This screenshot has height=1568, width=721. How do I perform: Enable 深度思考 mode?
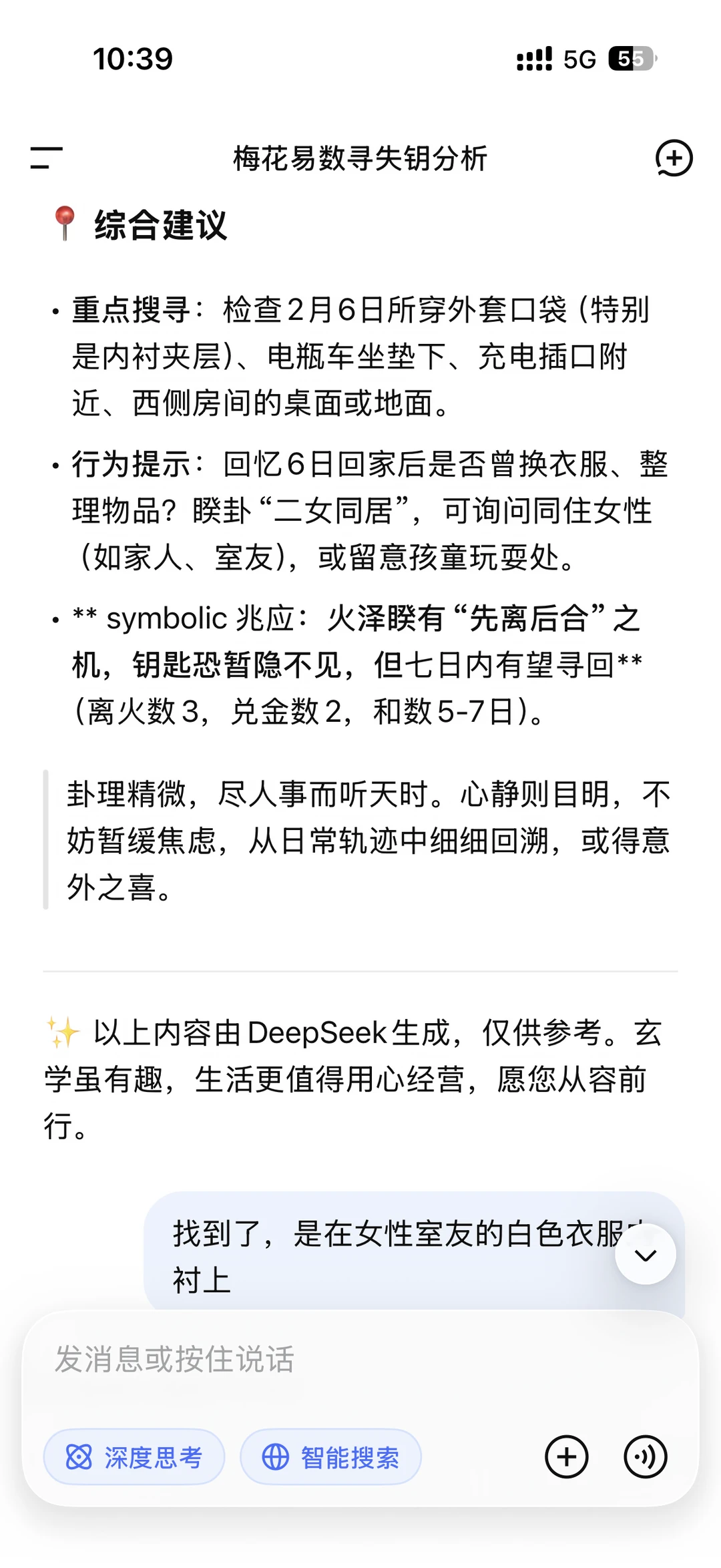coord(134,1456)
